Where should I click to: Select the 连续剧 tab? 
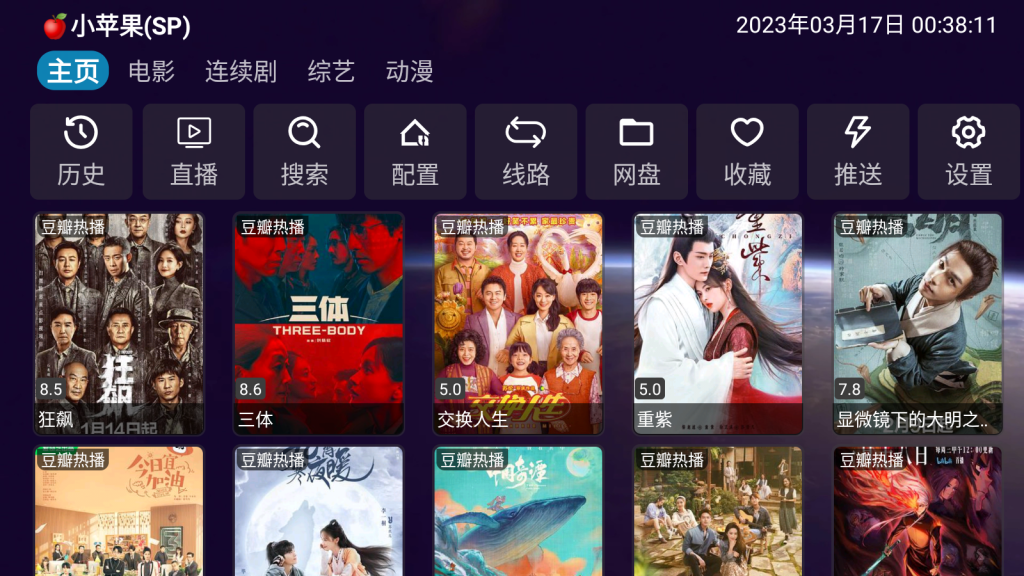click(x=240, y=72)
